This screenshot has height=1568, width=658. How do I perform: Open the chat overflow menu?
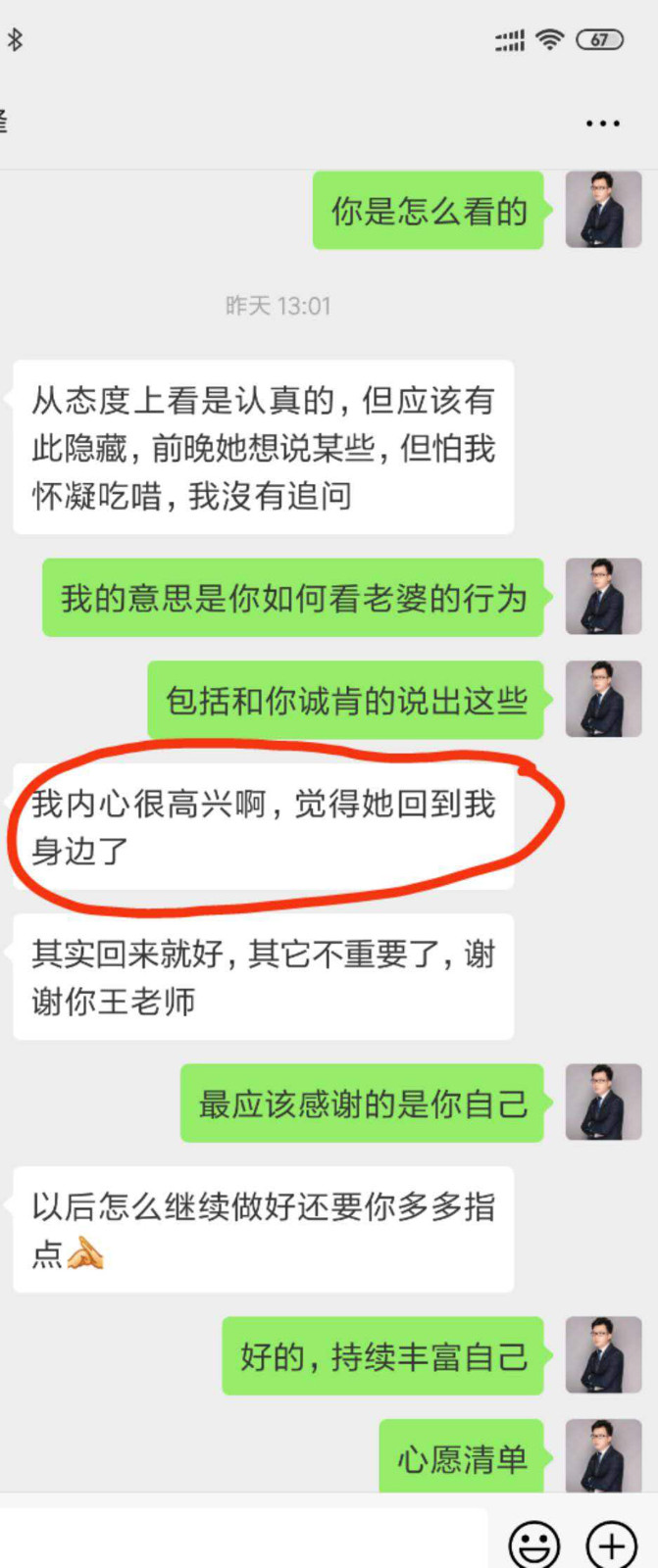602,123
